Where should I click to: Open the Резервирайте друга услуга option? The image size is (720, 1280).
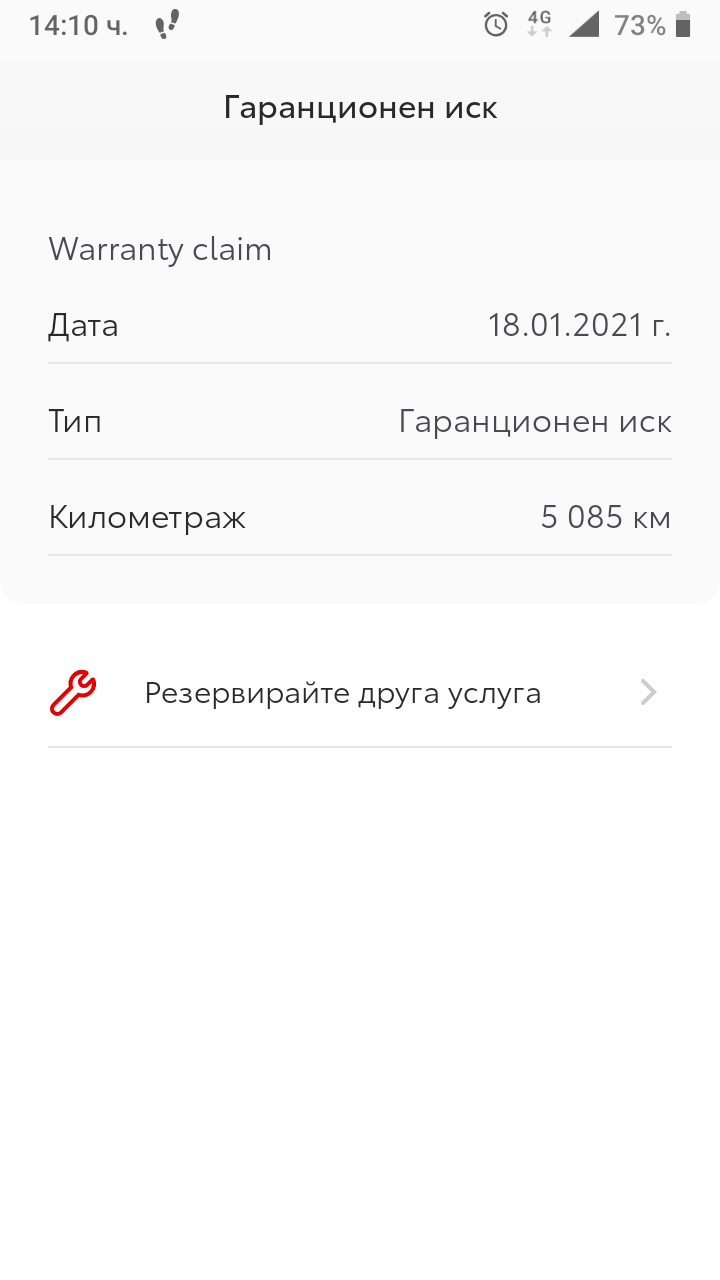pyautogui.click(x=343, y=692)
